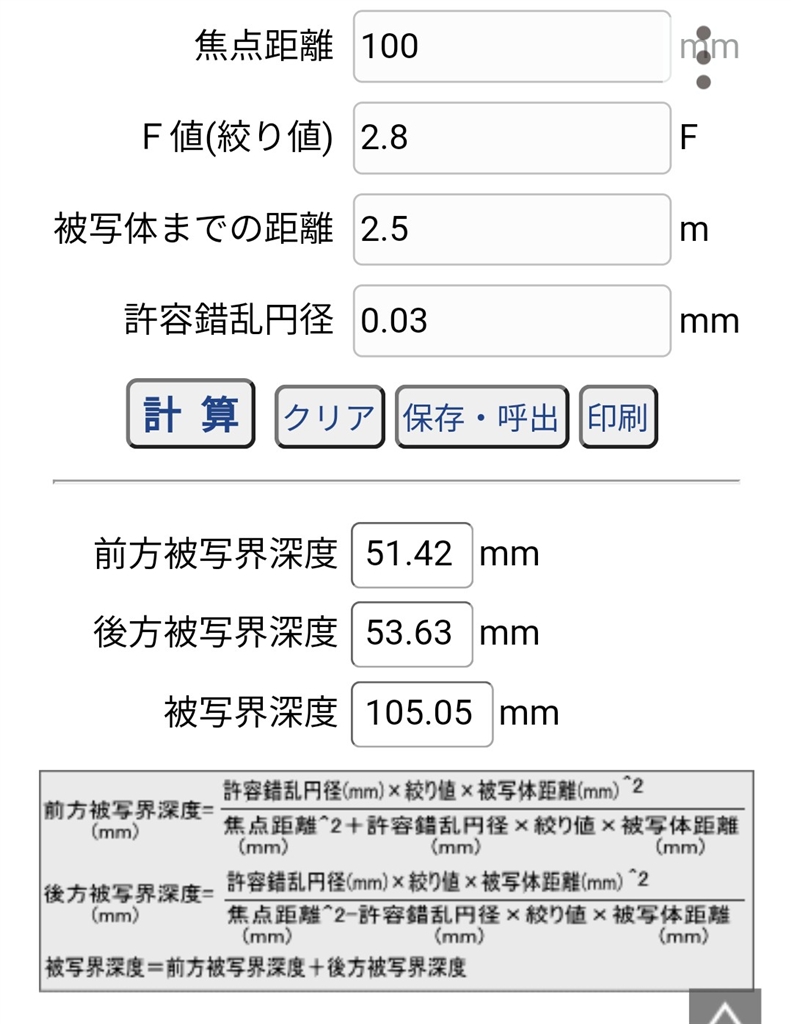Select the 後方被写界深度 result box
The width and height of the screenshot is (791, 1024).
tap(411, 633)
